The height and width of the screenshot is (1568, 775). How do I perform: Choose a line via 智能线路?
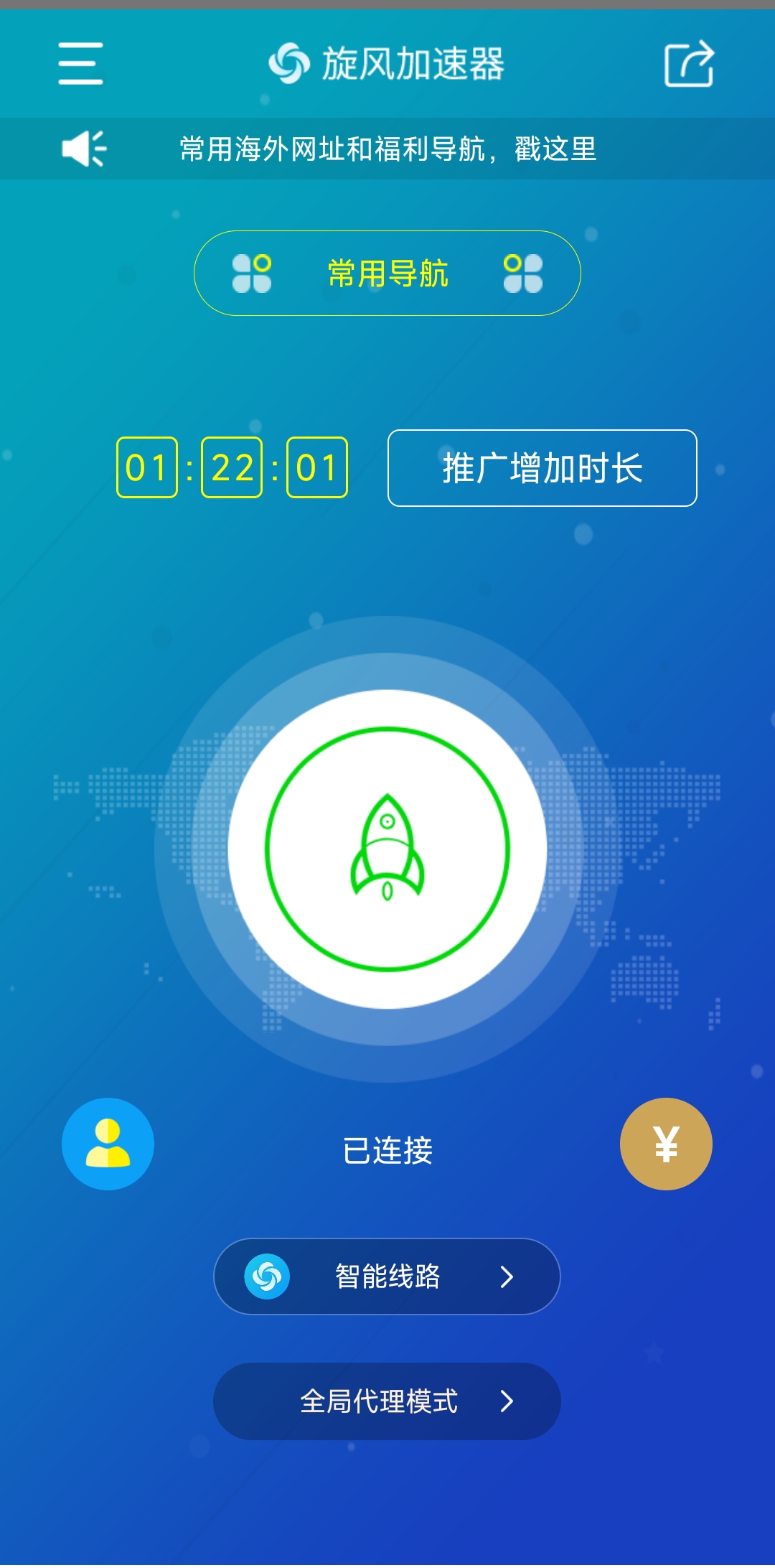pyautogui.click(x=387, y=1277)
